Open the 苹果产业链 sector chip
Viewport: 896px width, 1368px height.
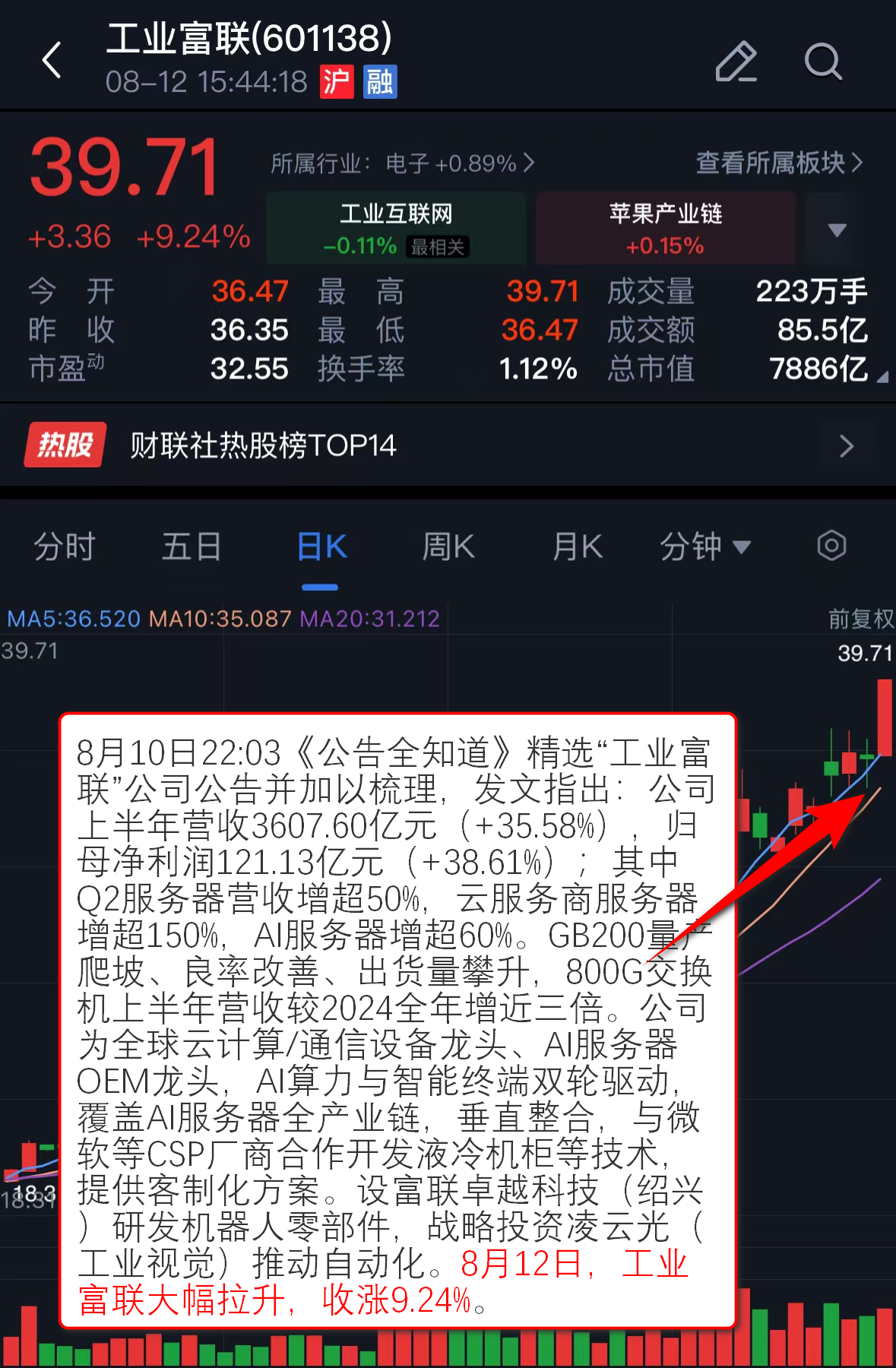point(665,228)
